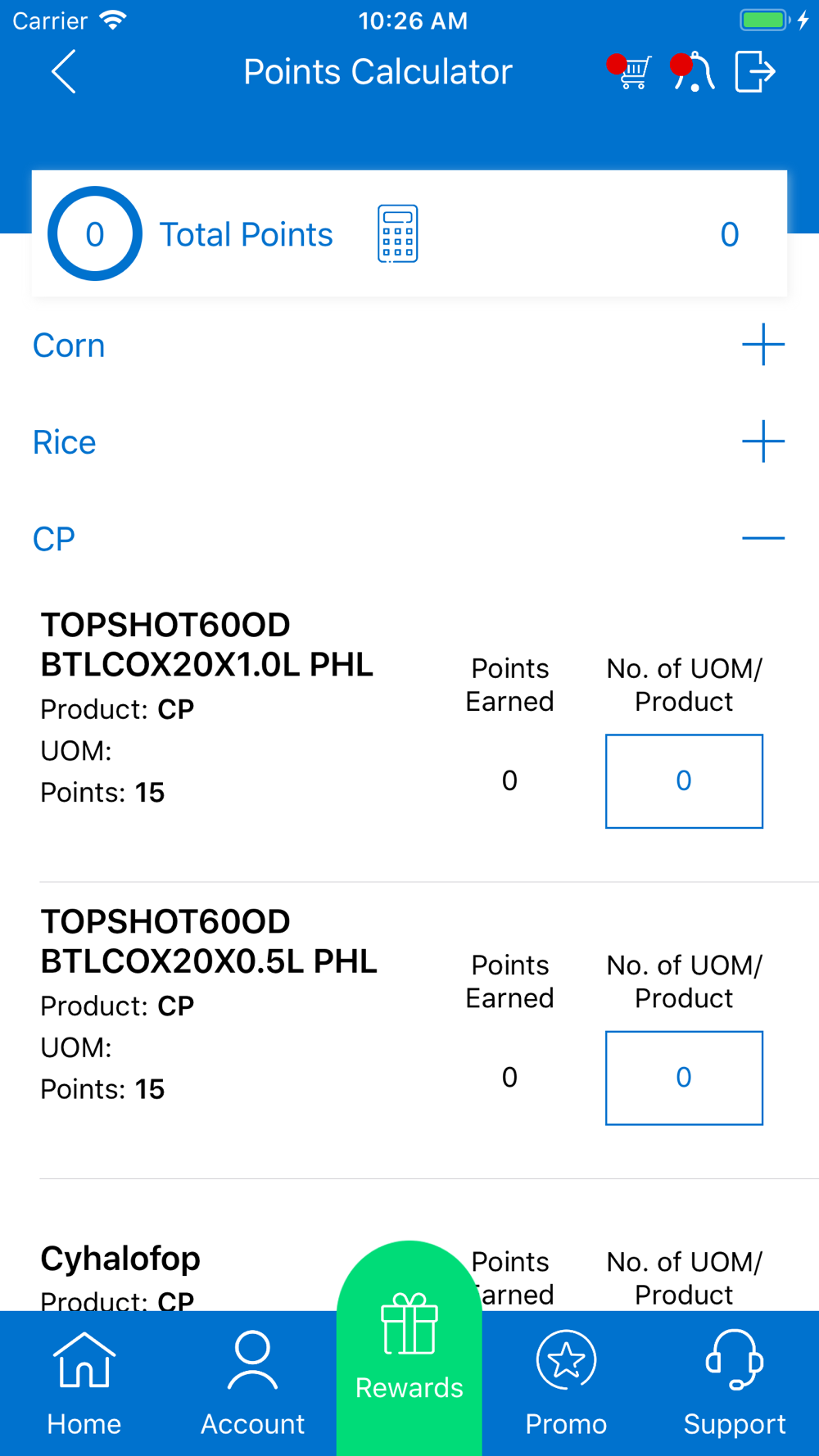Viewport: 819px width, 1456px height.
Task: Edit quantity for TOPSHOT60OD BTLCOX20X1.0L
Action: [684, 781]
